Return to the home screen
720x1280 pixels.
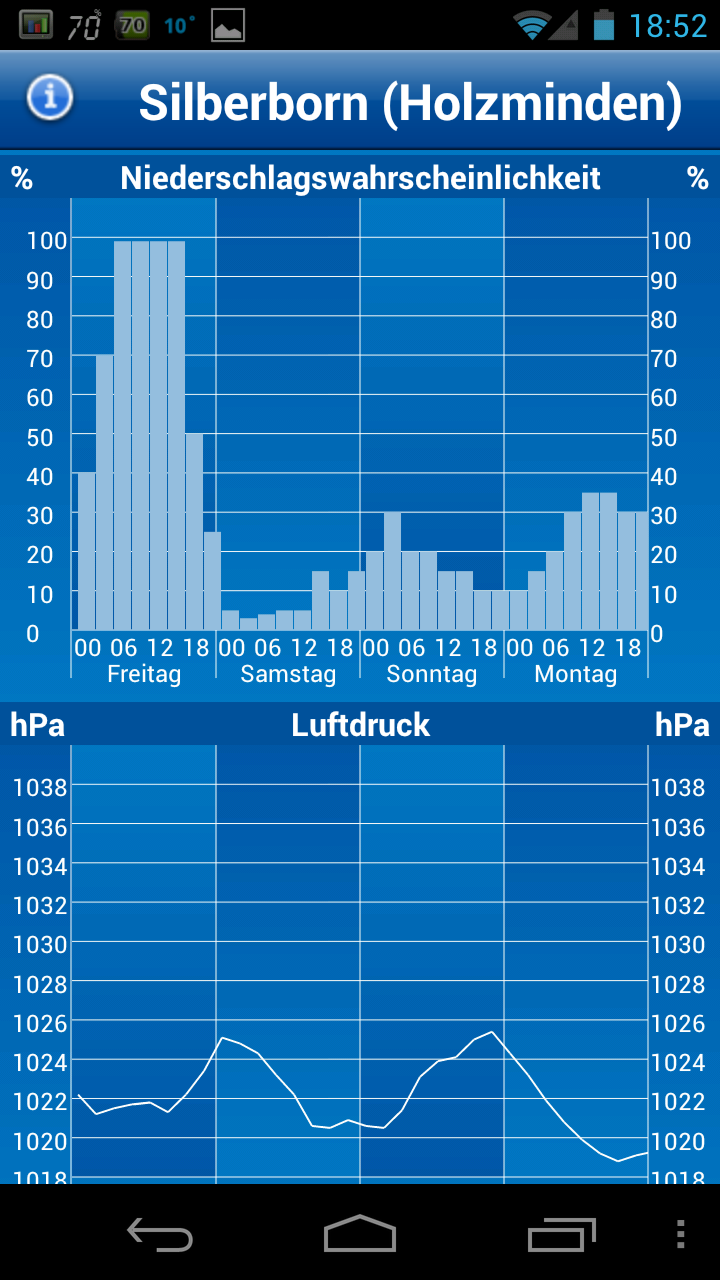point(360,1234)
